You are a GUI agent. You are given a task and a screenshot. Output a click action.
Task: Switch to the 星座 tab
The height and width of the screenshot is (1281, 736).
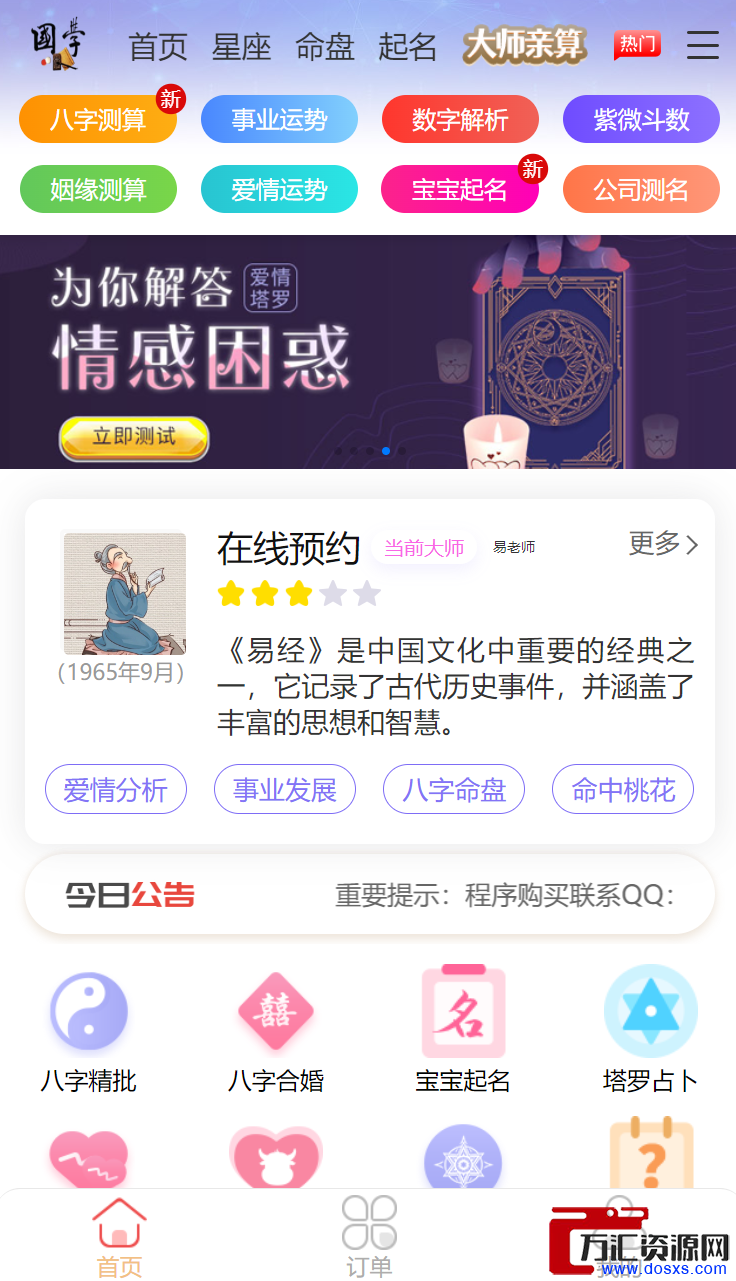click(x=241, y=47)
